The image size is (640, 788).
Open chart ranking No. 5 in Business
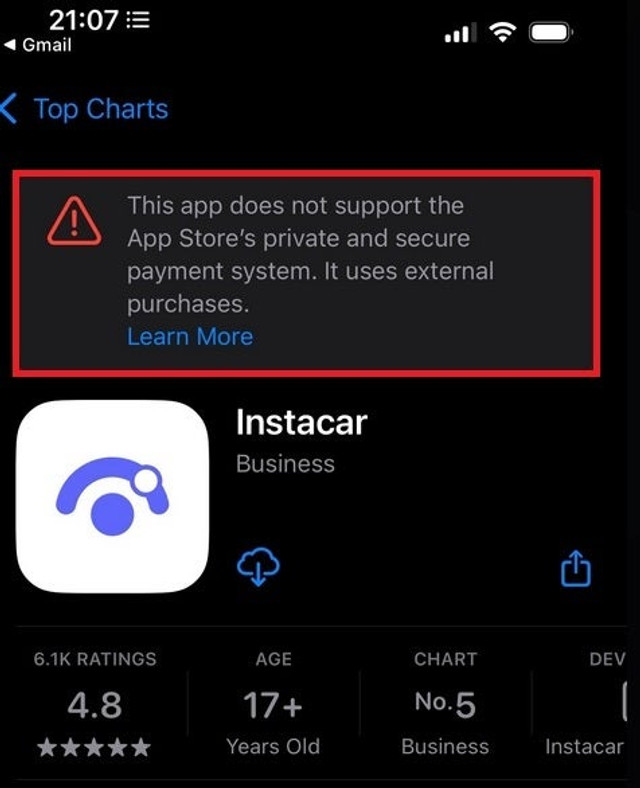point(445,705)
